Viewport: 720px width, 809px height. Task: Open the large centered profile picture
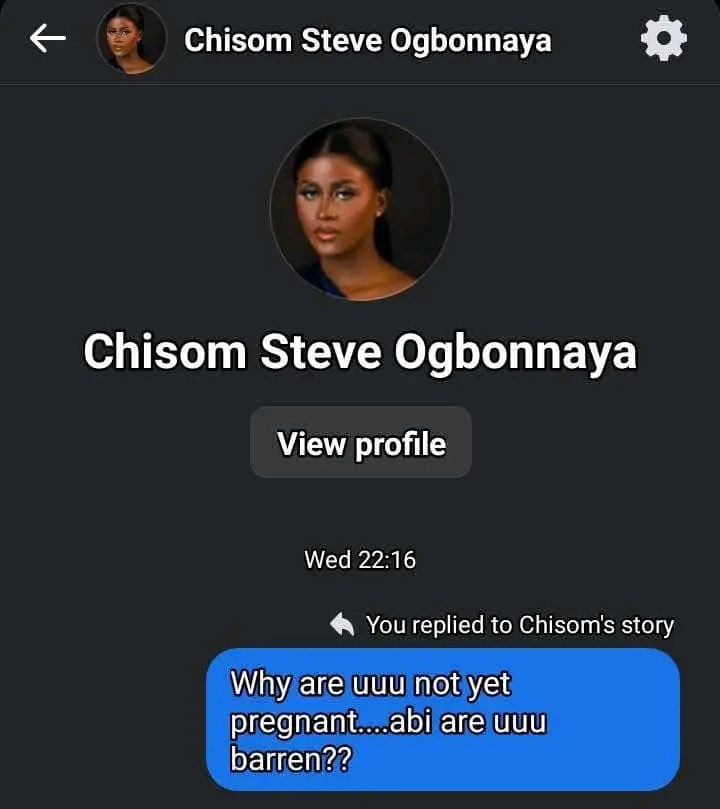(361, 210)
